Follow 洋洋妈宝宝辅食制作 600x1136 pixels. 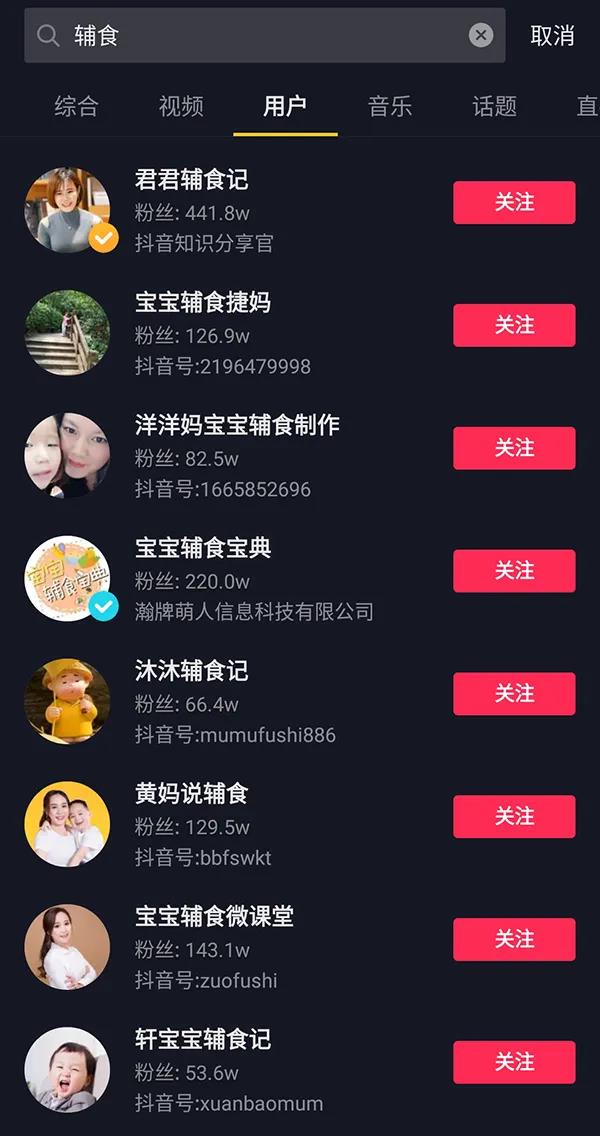pyautogui.click(x=514, y=448)
